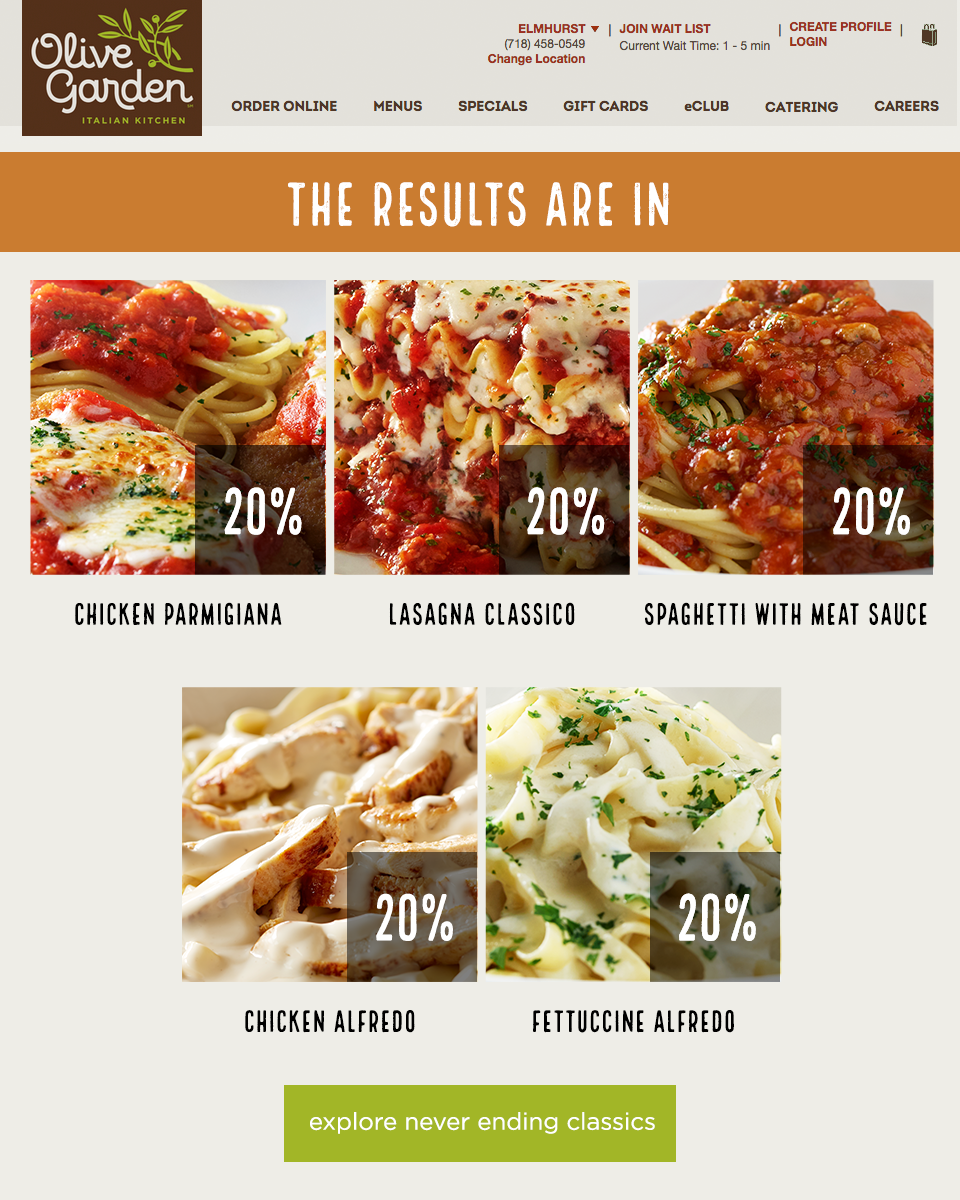Expand the Elmhurst location dropdown
This screenshot has height=1200, width=960.
(558, 29)
